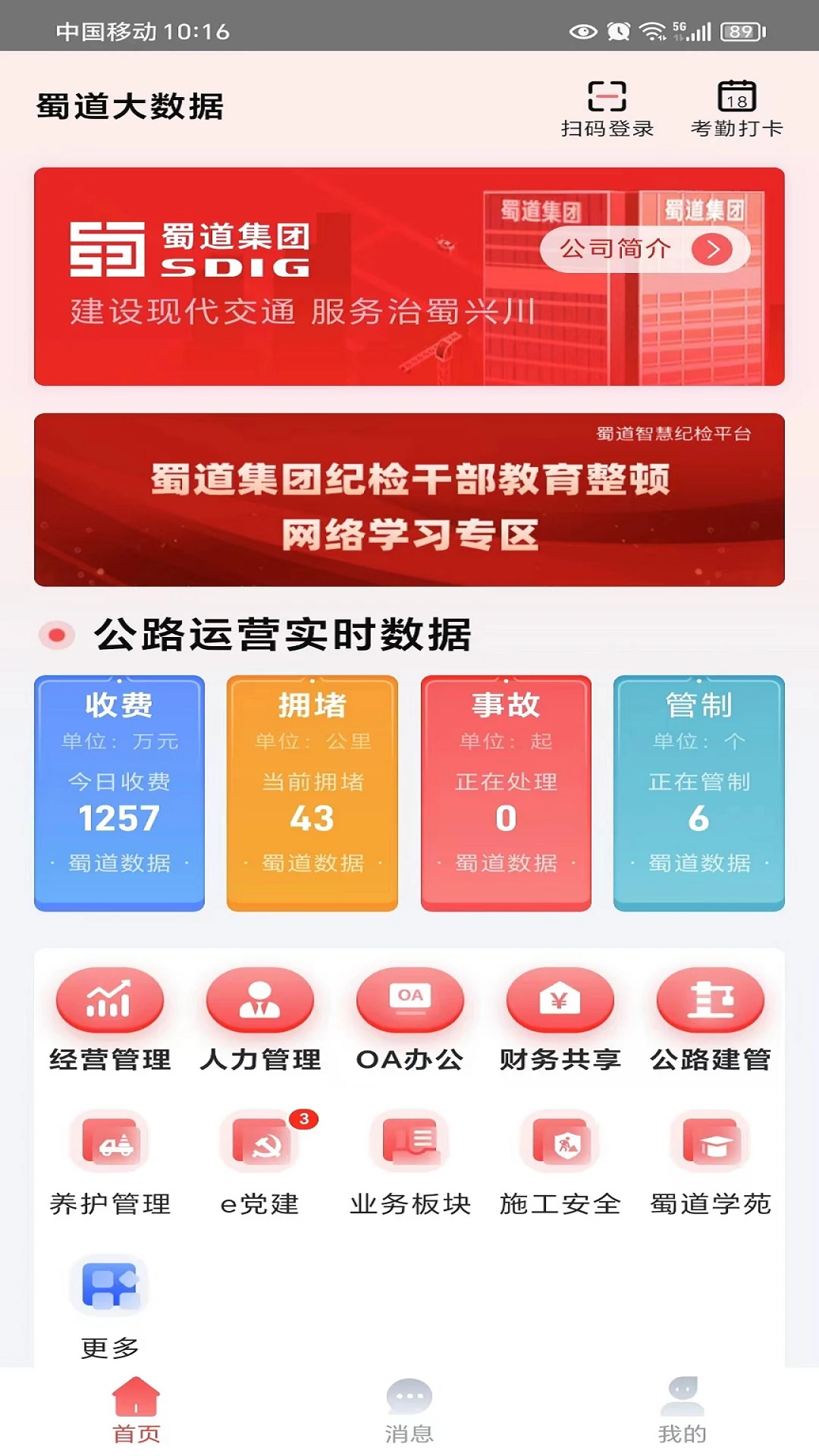Image resolution: width=819 pixels, height=1456 pixels.
Task: View the 管制 traffic control card
Action: point(698,792)
